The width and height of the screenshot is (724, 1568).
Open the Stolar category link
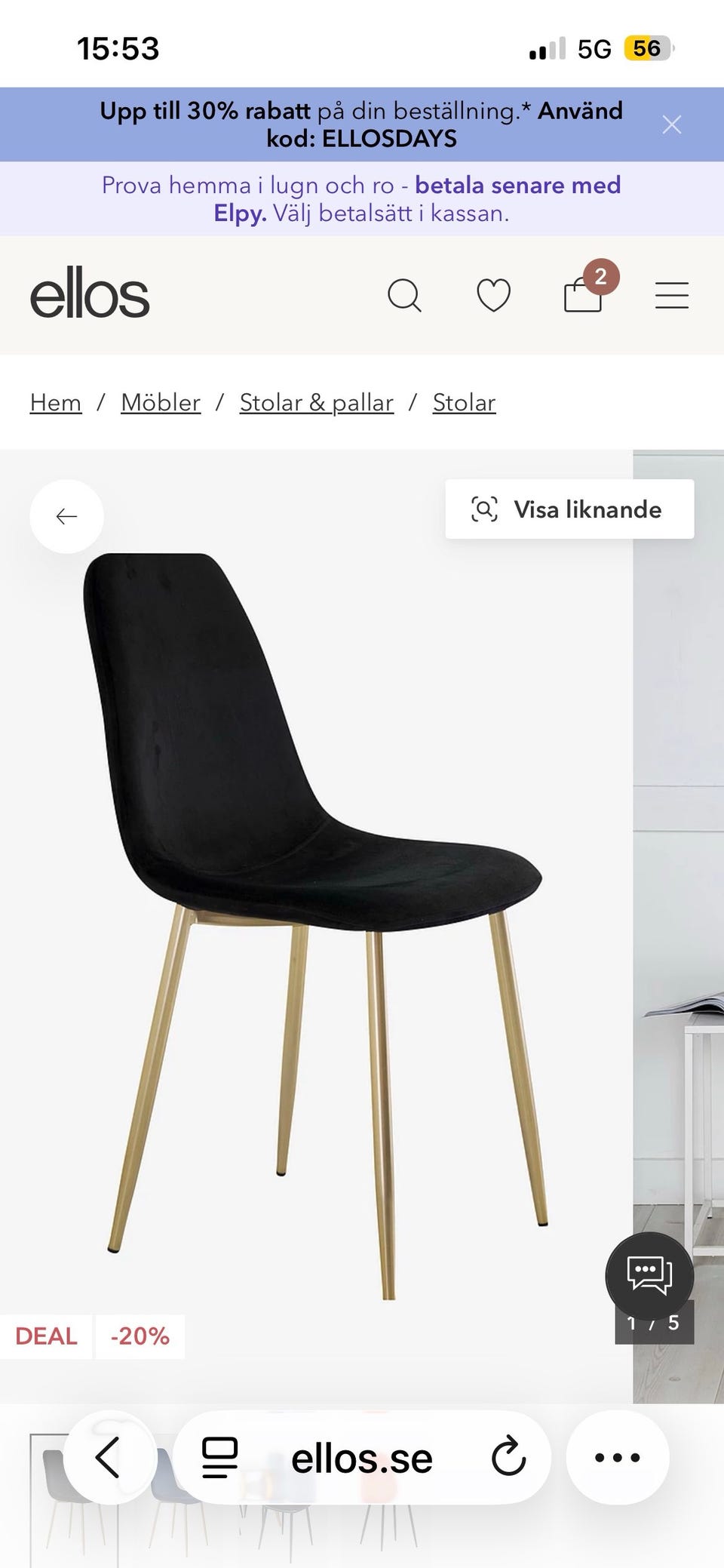point(464,402)
